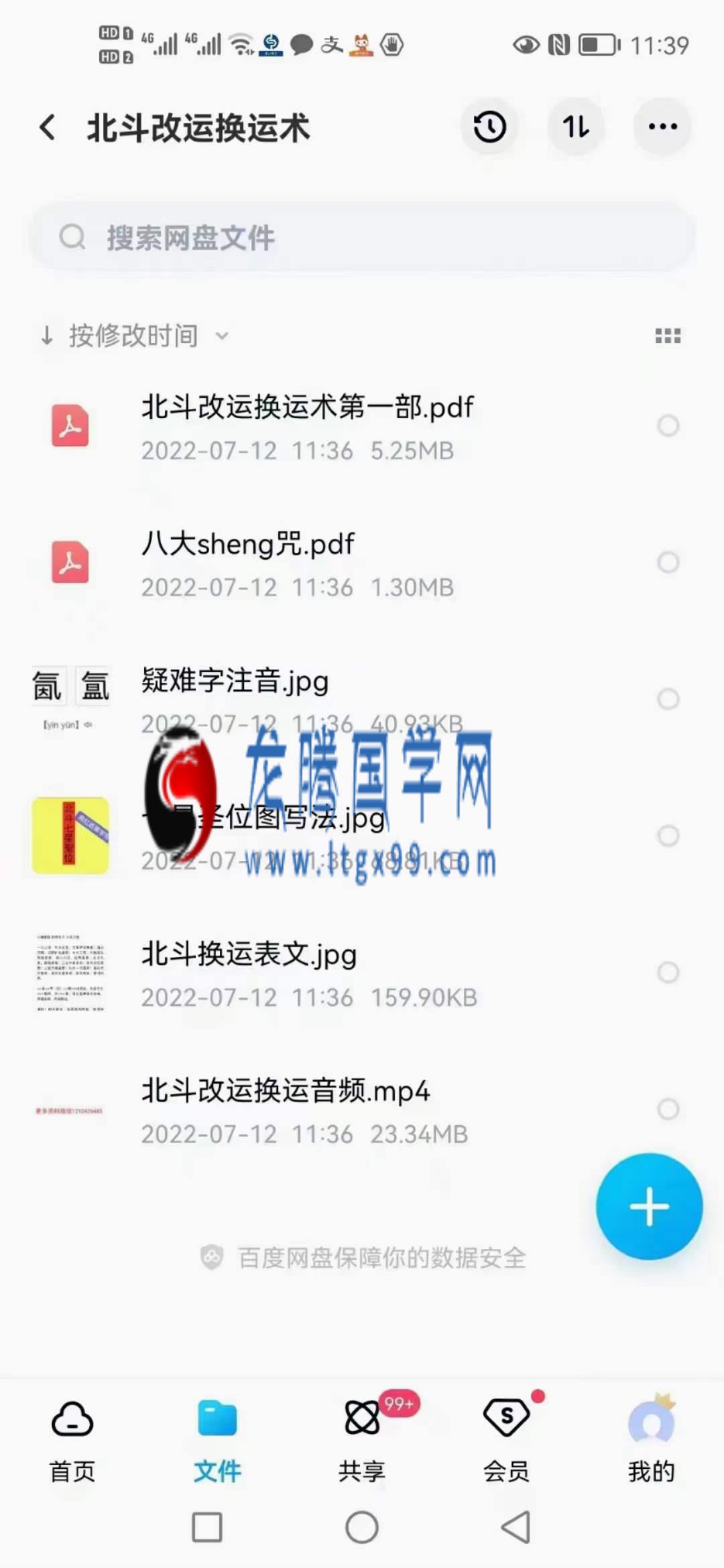Go back from the 北斗改运换运术 folder

point(48,127)
